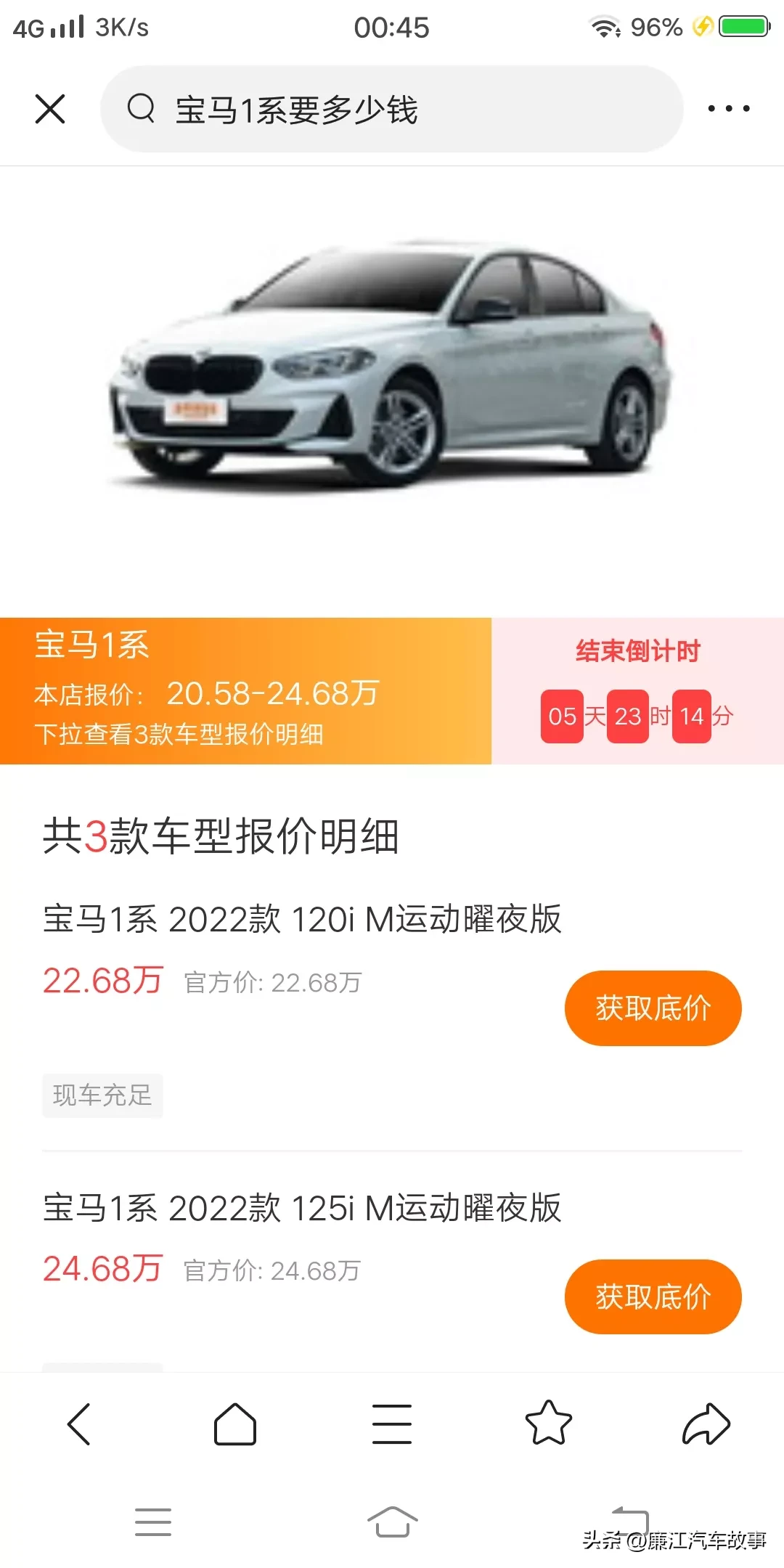The height and width of the screenshot is (1568, 784).
Task: Bookmark this page with the star
Action: (x=548, y=1424)
